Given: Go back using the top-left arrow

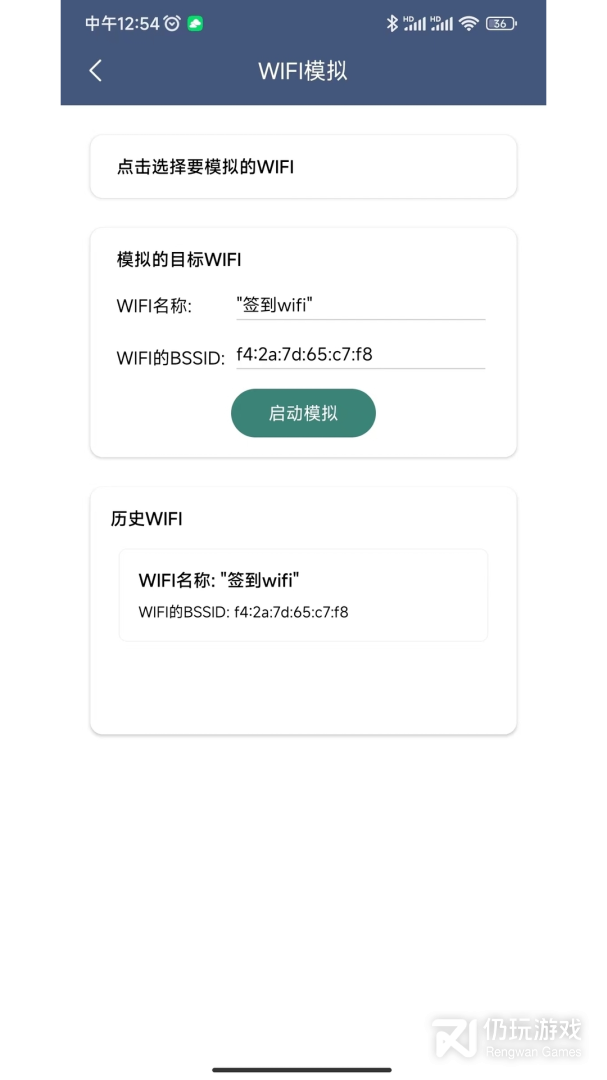Looking at the screenshot, I should 96,70.
